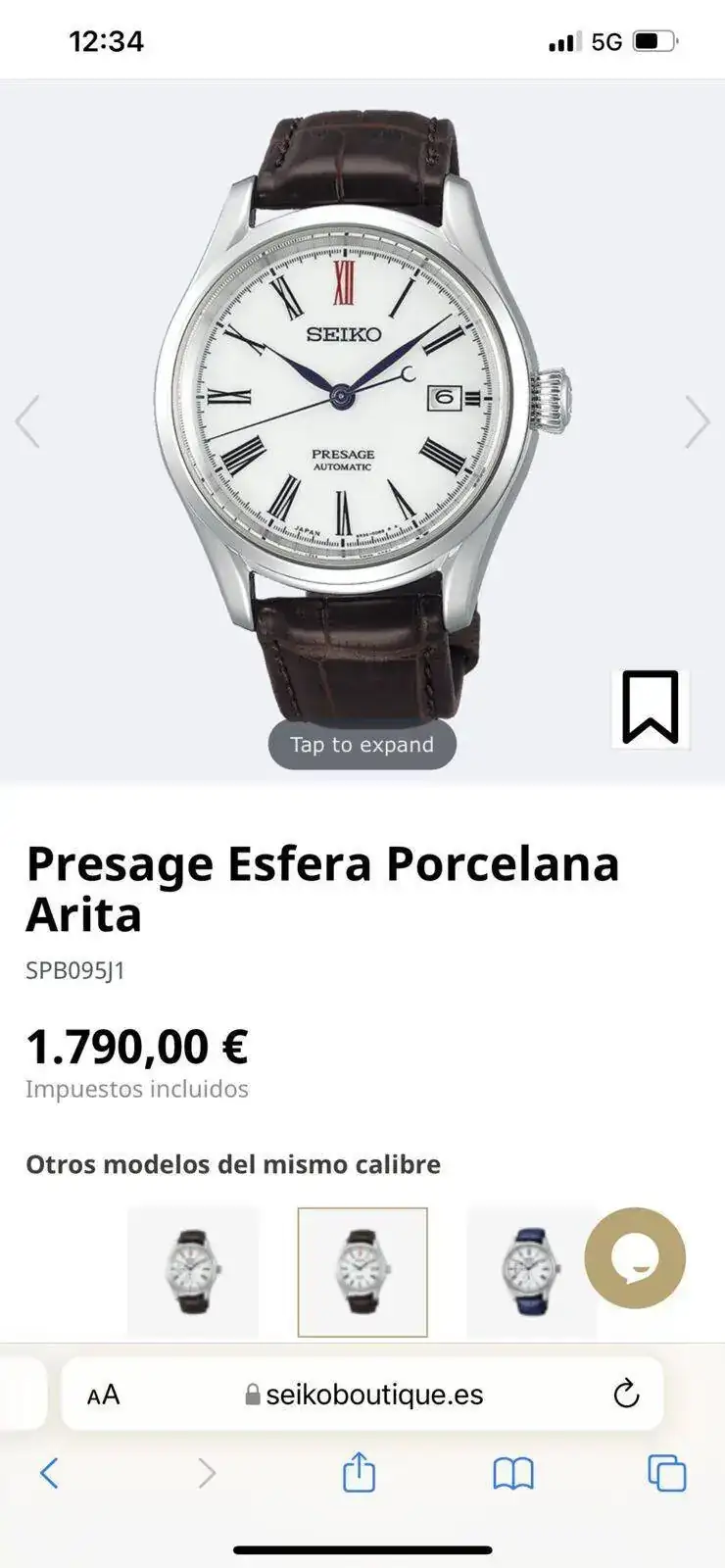
Task: Reload the page
Action: pos(625,1394)
